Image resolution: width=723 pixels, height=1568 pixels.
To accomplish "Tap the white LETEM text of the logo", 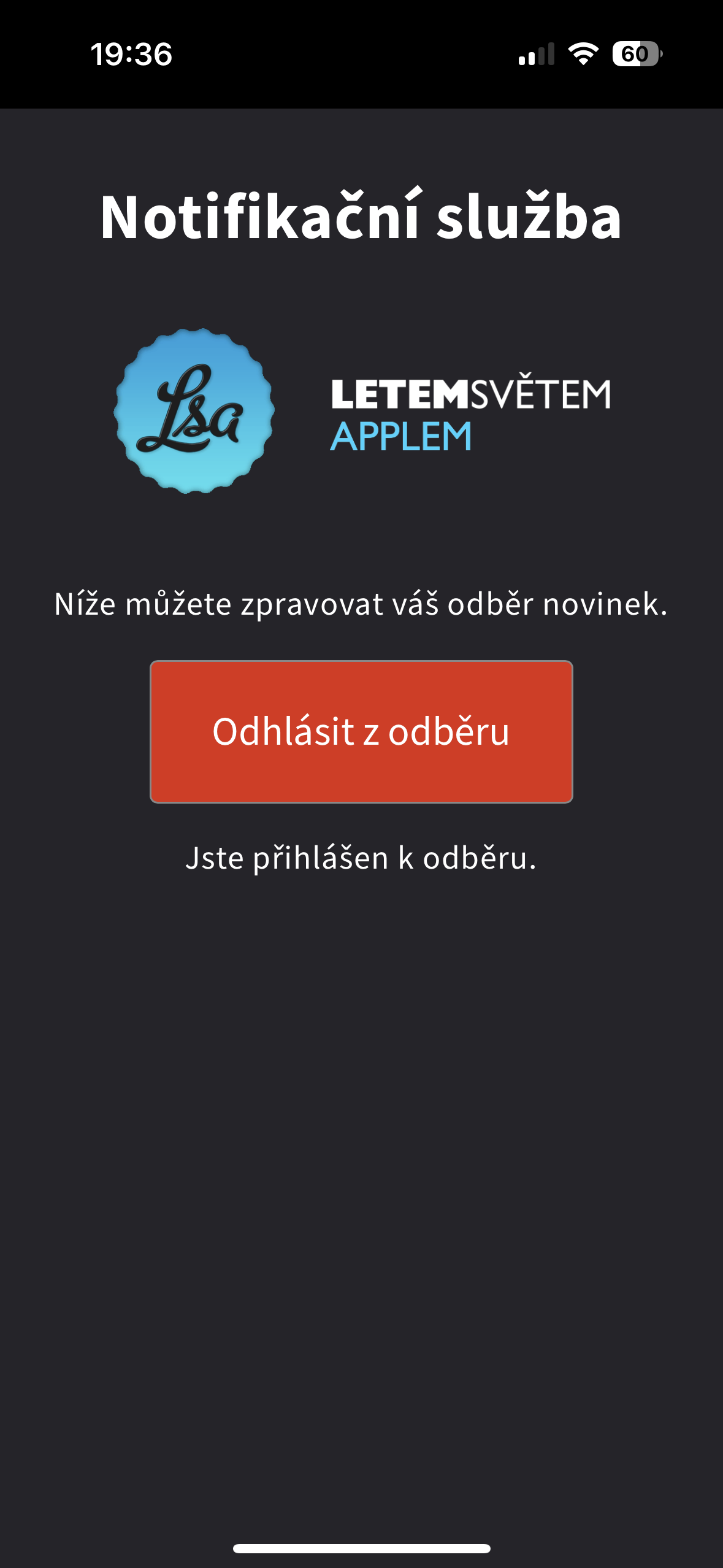I will (x=399, y=393).
